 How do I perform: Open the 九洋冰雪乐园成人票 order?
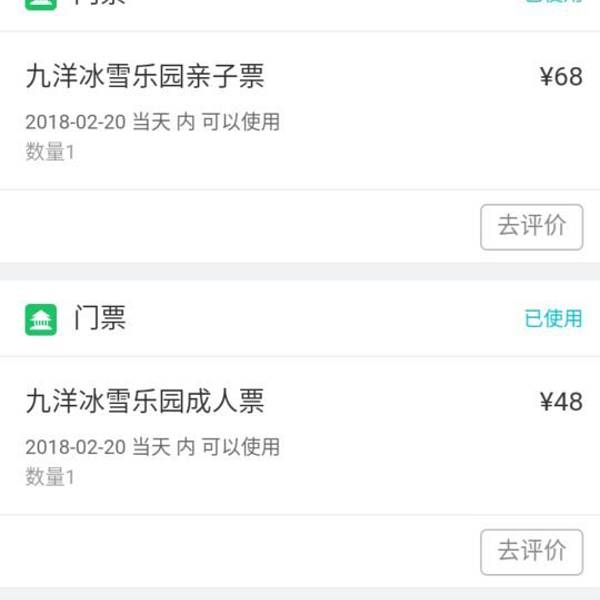pos(145,402)
